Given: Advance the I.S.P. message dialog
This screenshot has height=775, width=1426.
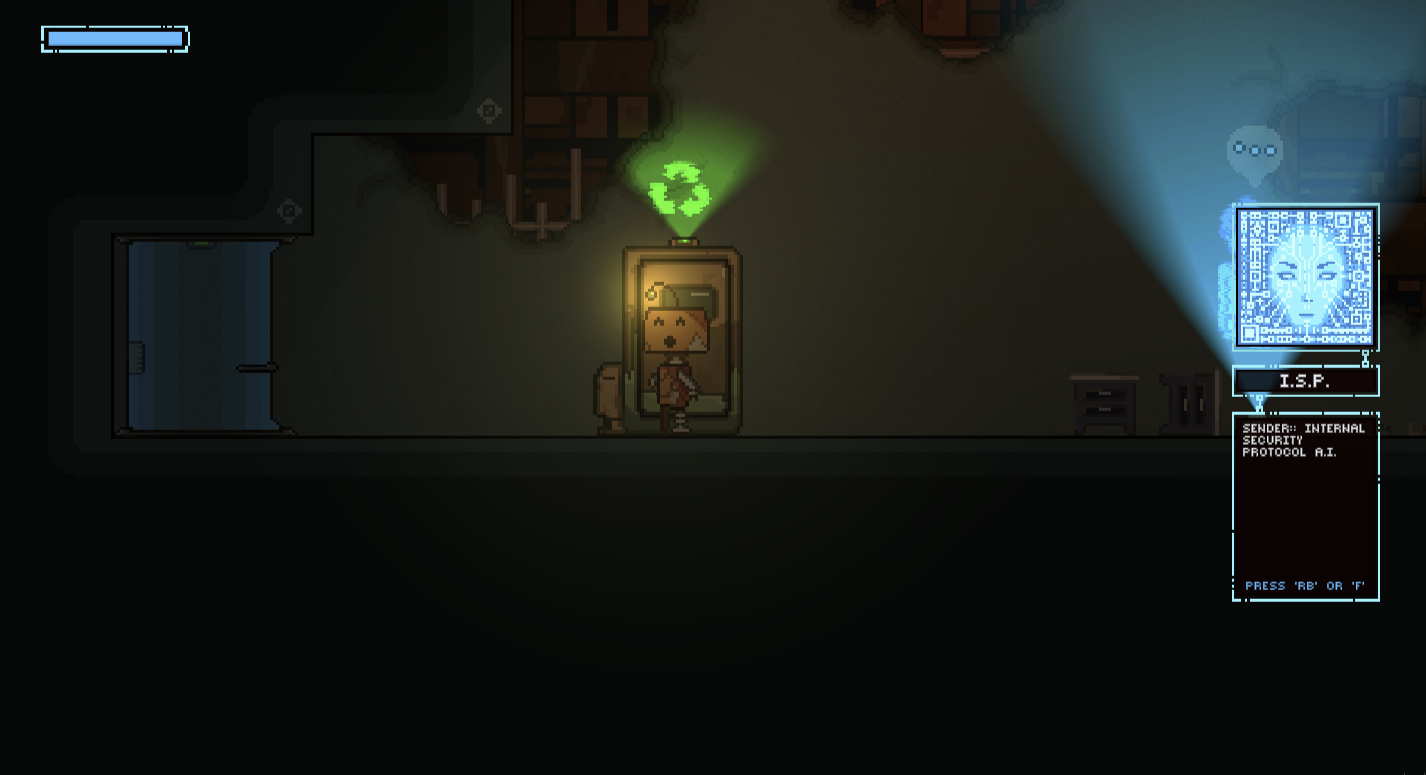Looking at the screenshot, I should (1304, 586).
